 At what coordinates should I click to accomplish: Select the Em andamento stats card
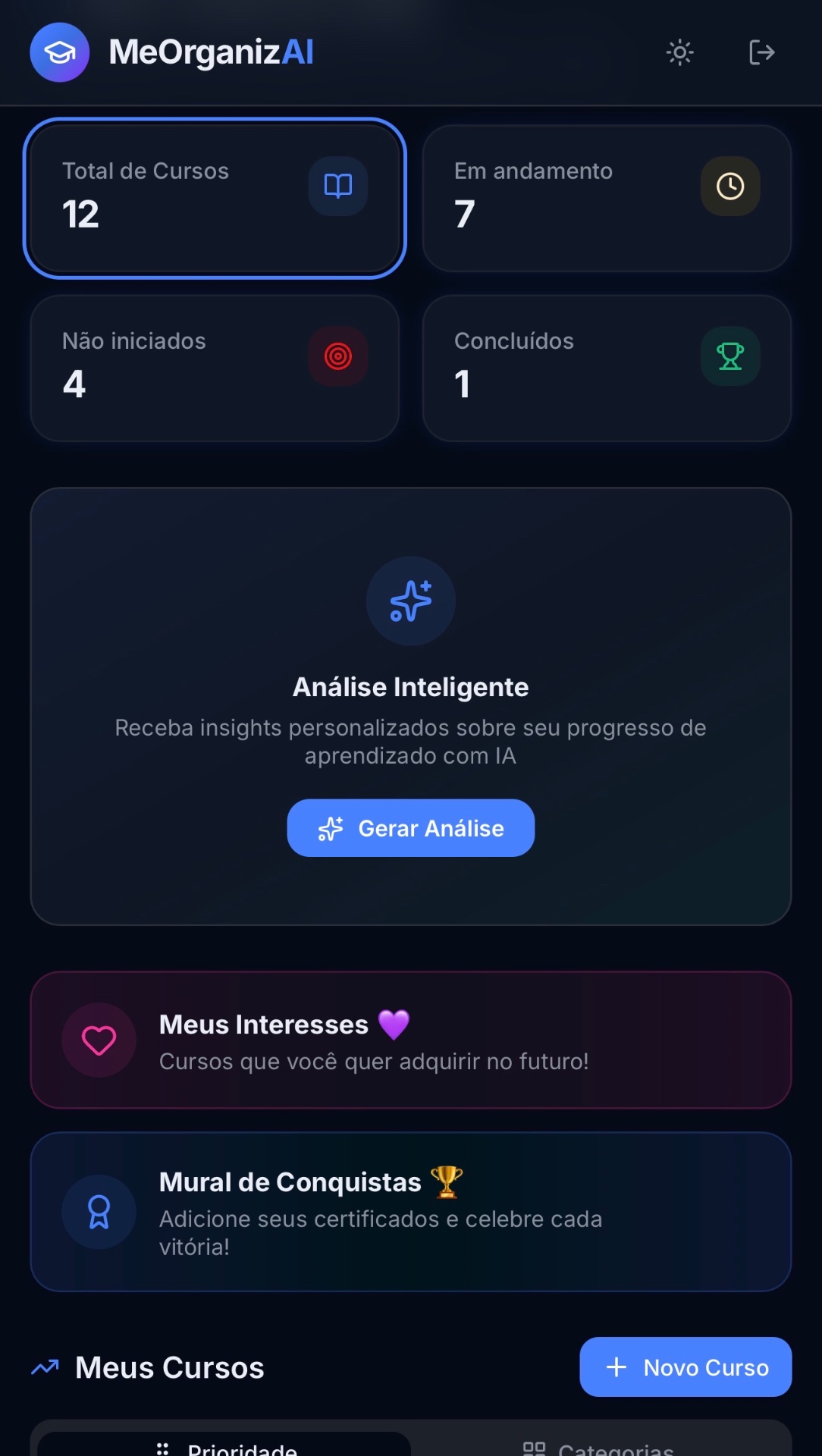[x=607, y=197]
